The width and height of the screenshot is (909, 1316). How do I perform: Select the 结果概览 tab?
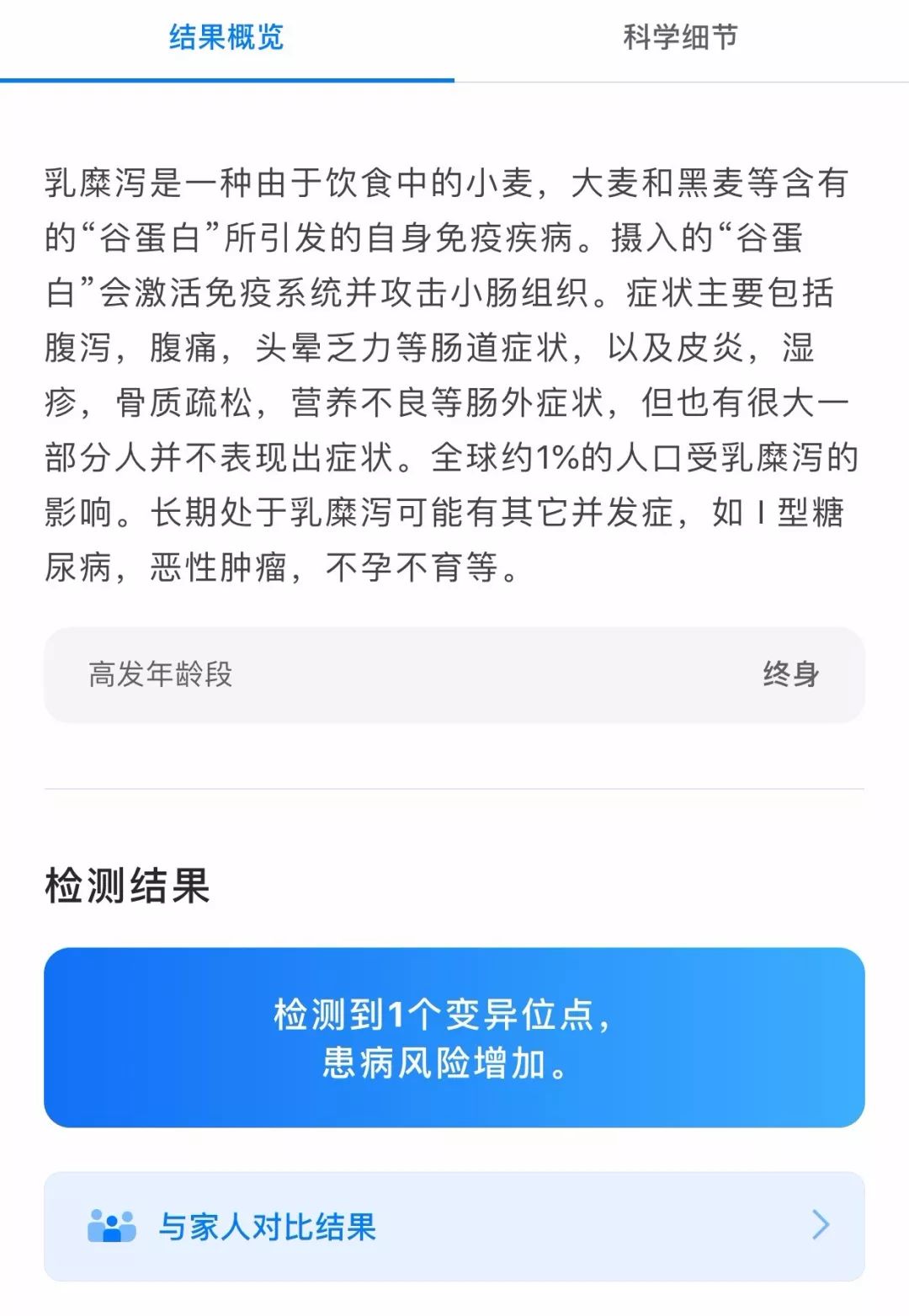[x=227, y=35]
